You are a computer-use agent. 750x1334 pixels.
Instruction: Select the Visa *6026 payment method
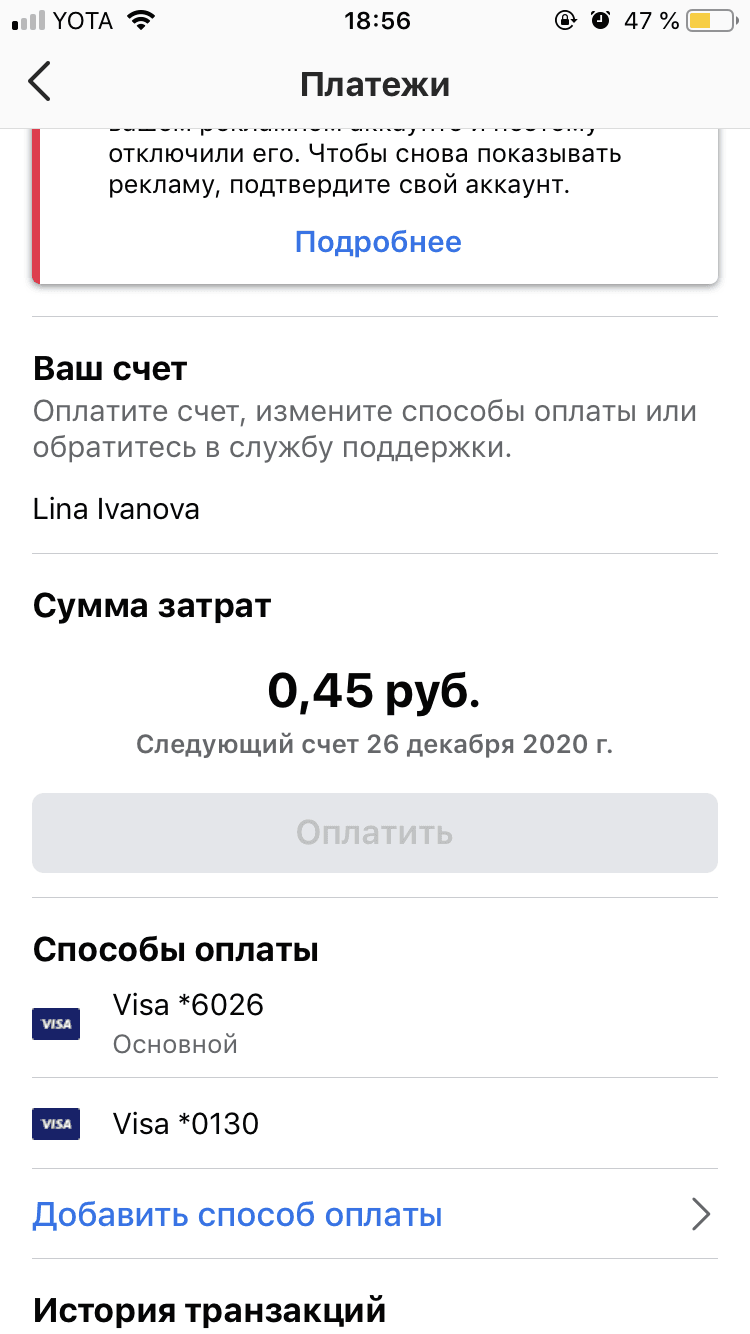pyautogui.click(x=375, y=1023)
